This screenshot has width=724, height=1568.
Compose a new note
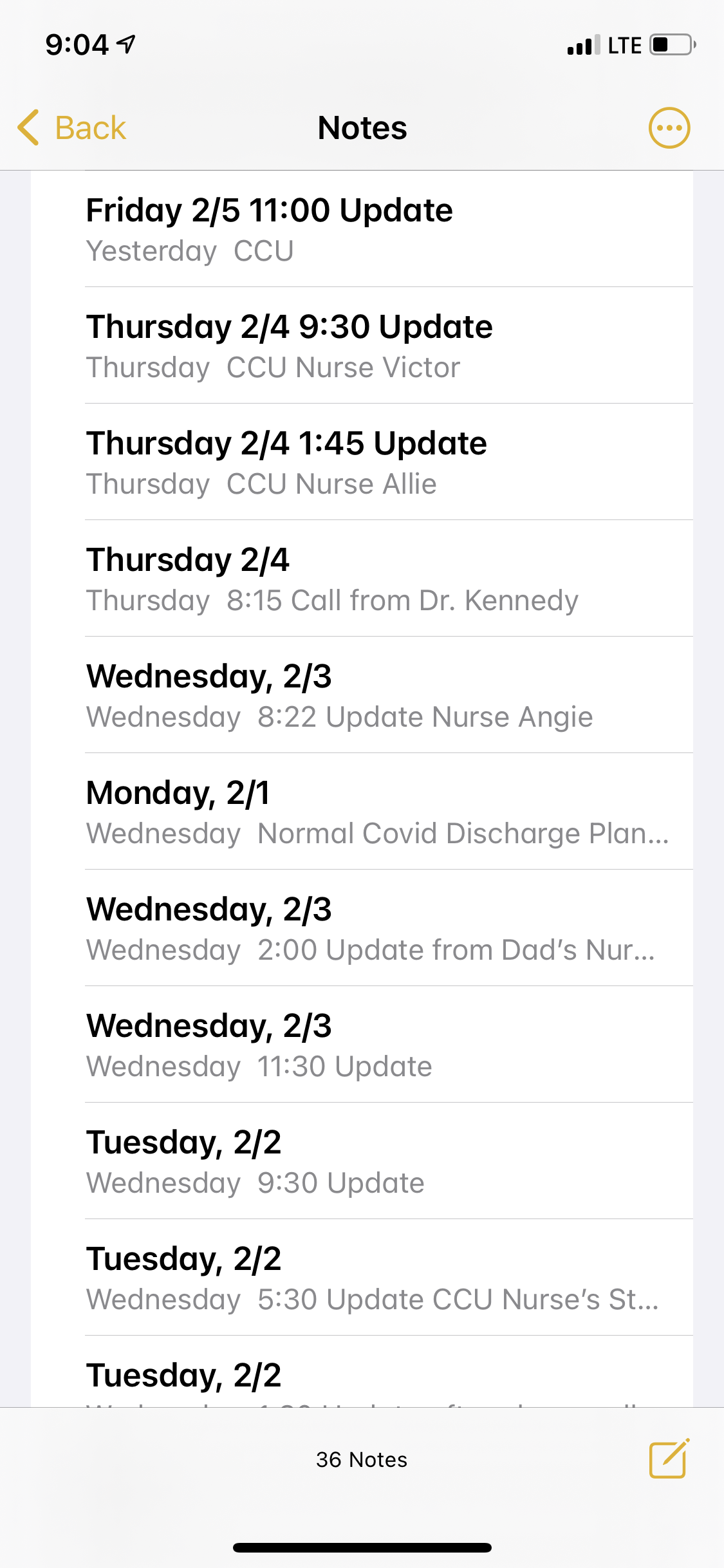(x=668, y=1459)
